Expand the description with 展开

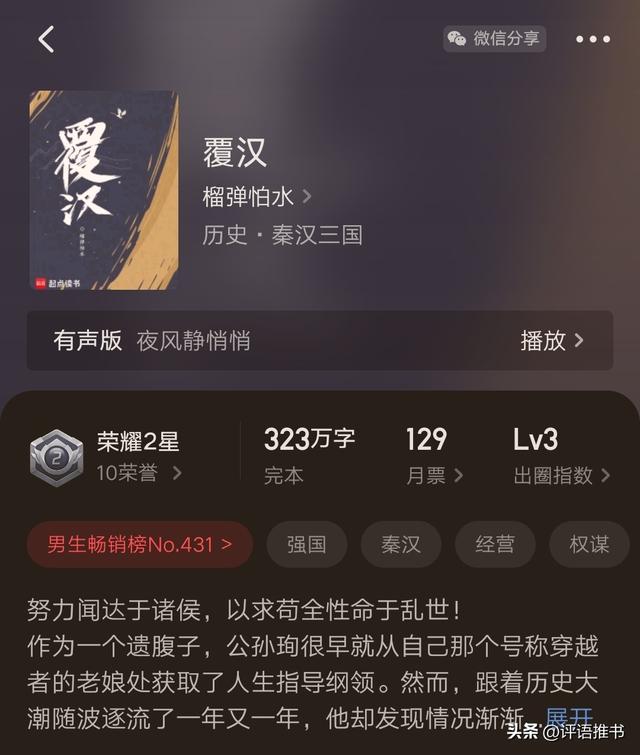pyautogui.click(x=569, y=718)
